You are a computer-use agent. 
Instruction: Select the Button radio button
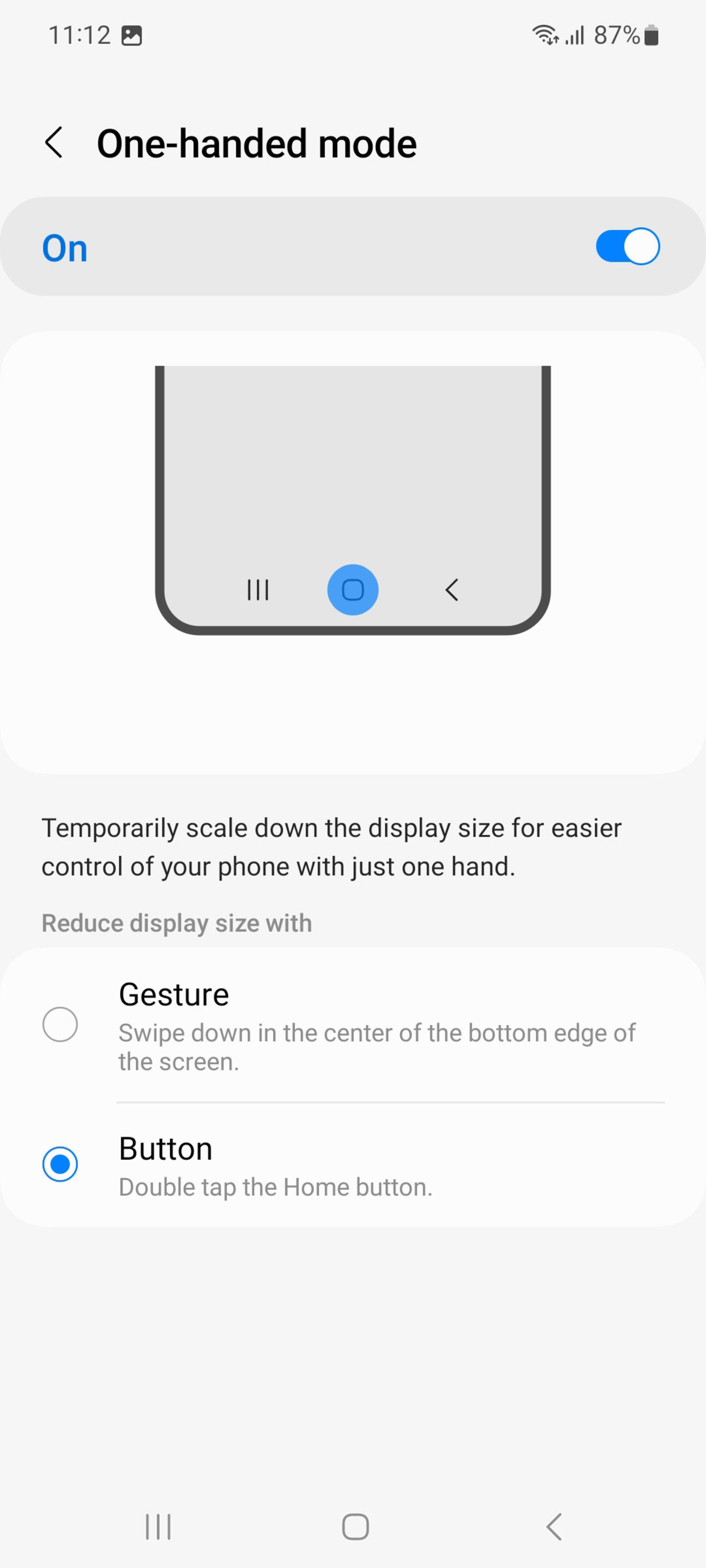(x=61, y=1164)
